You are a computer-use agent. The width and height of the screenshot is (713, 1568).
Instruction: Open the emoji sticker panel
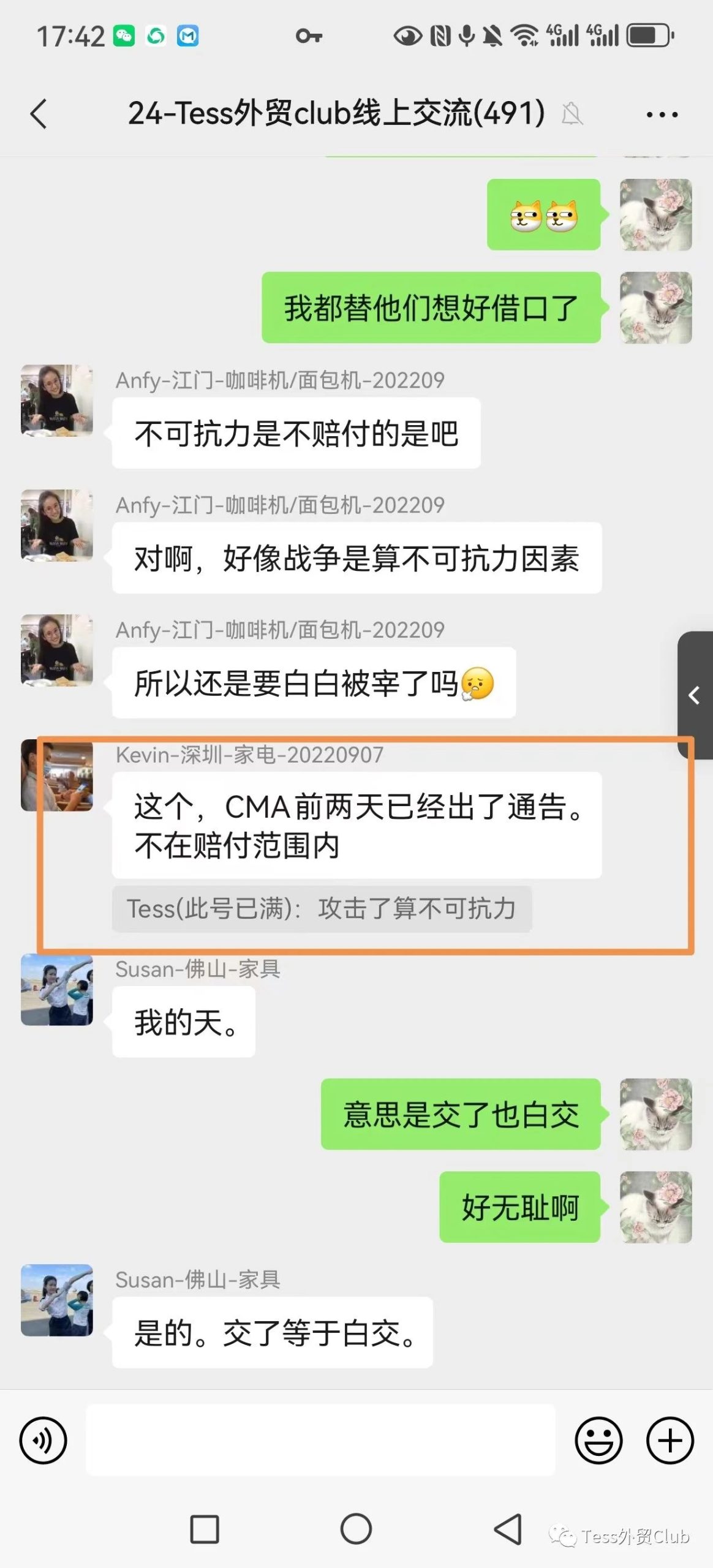598,1440
